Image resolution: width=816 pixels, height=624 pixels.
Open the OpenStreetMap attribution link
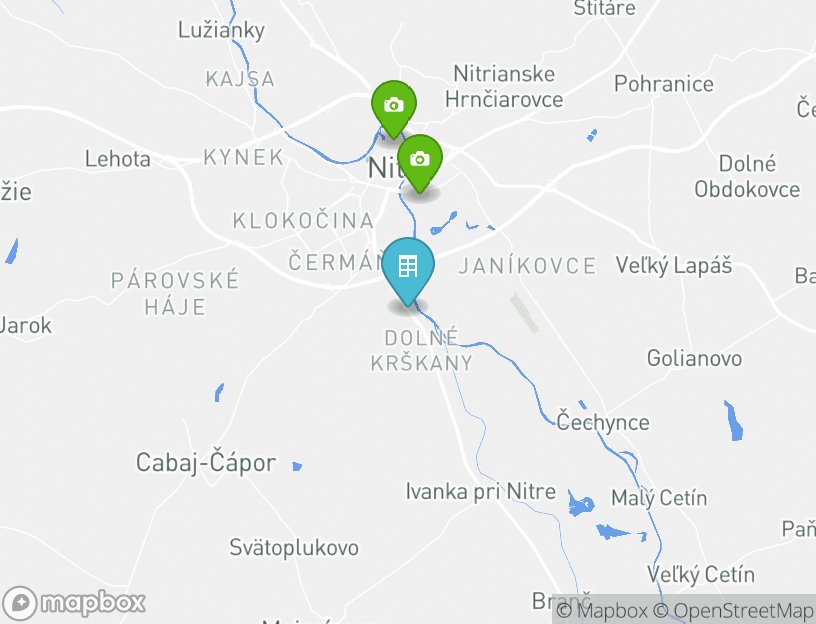tap(734, 610)
